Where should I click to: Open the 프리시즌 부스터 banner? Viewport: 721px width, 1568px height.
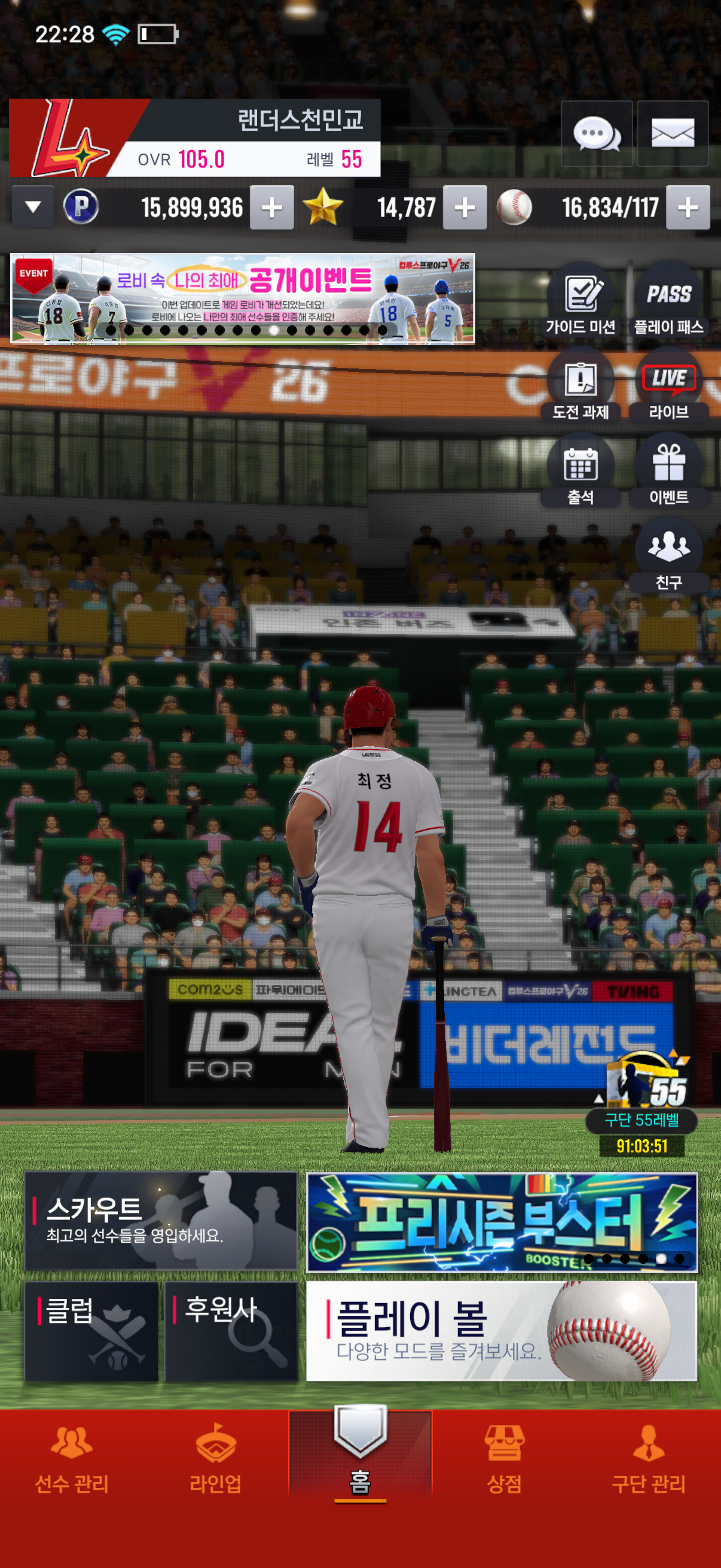pyautogui.click(x=502, y=1222)
